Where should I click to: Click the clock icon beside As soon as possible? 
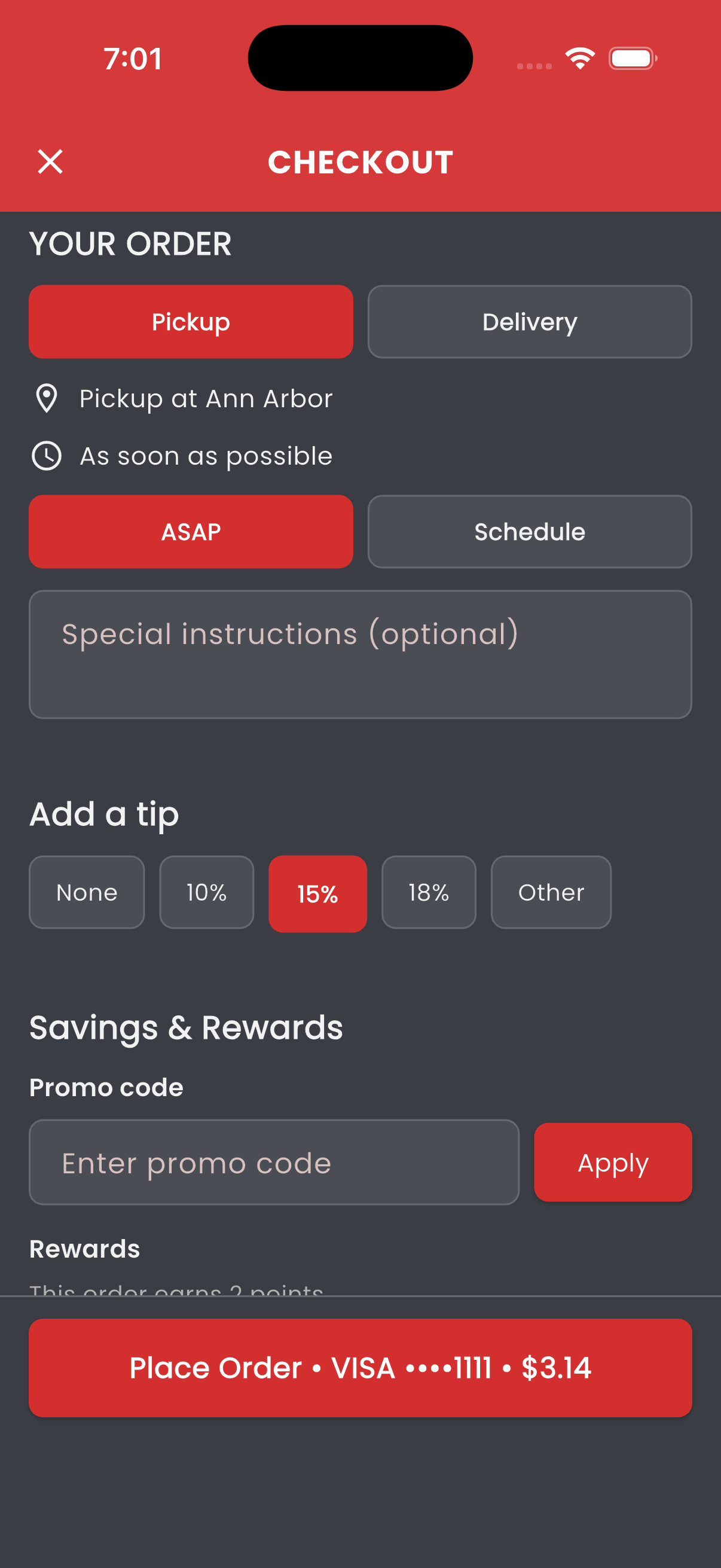(x=47, y=455)
